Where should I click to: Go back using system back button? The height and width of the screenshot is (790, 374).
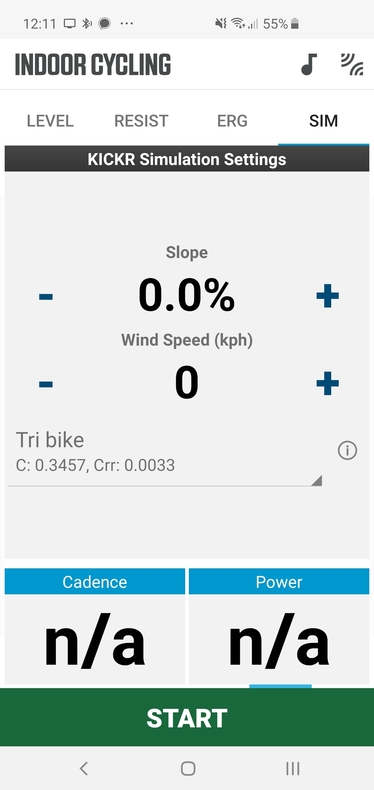[84, 768]
